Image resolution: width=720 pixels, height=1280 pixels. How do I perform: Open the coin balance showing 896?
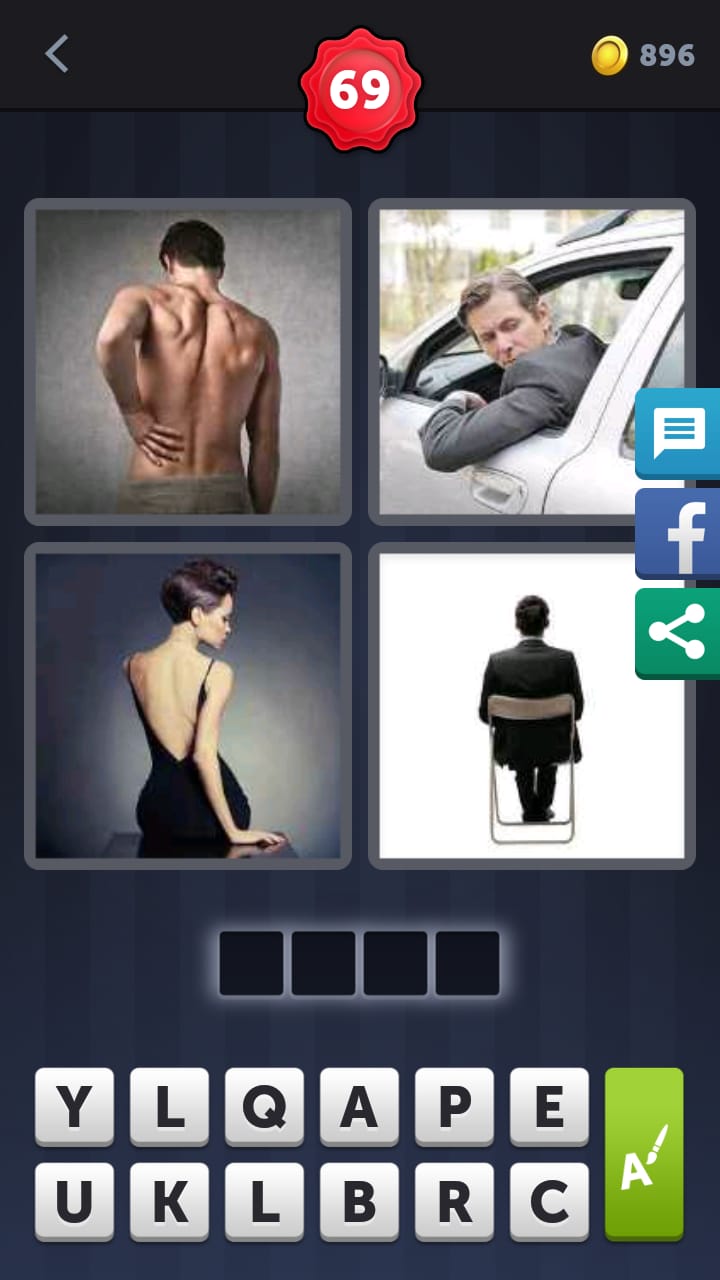643,55
